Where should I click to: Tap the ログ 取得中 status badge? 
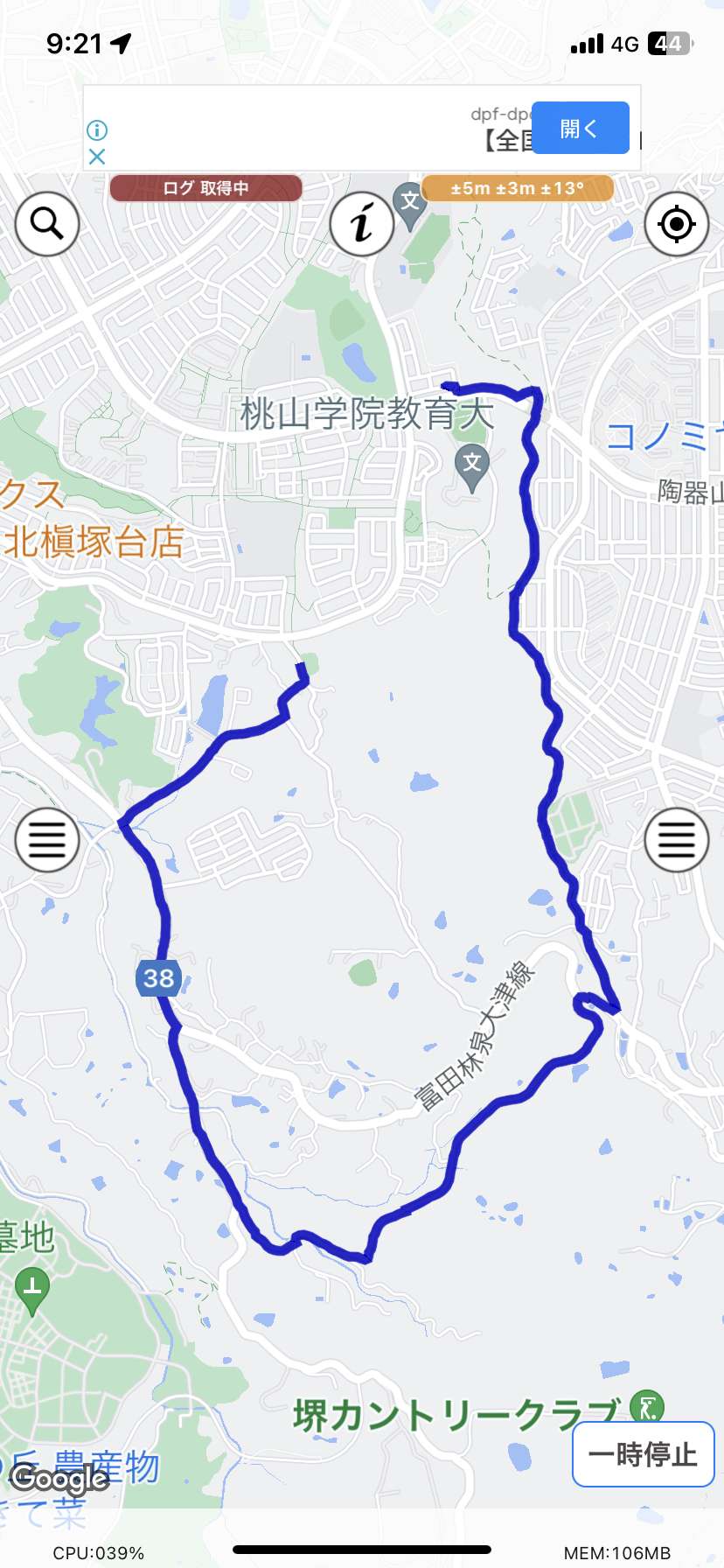pyautogui.click(x=205, y=188)
